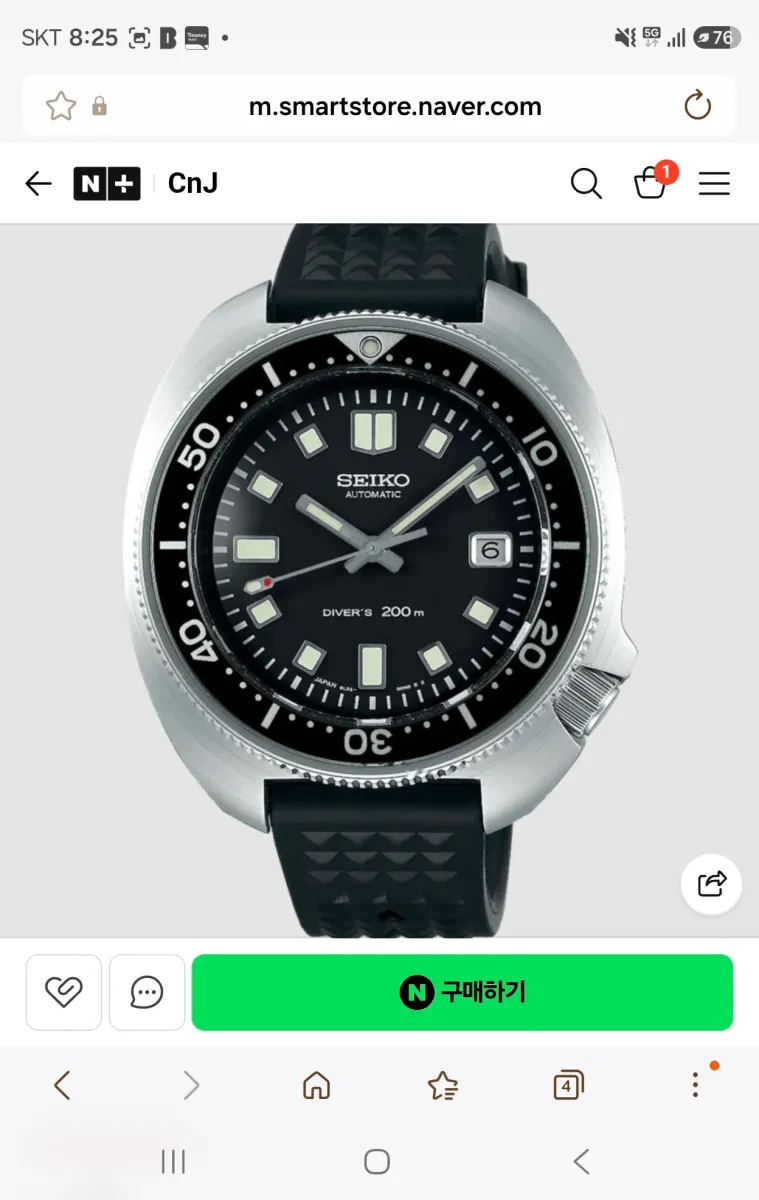The image size is (759, 1200).
Task: Tap the green 구매하기 buy button
Action: click(x=462, y=992)
